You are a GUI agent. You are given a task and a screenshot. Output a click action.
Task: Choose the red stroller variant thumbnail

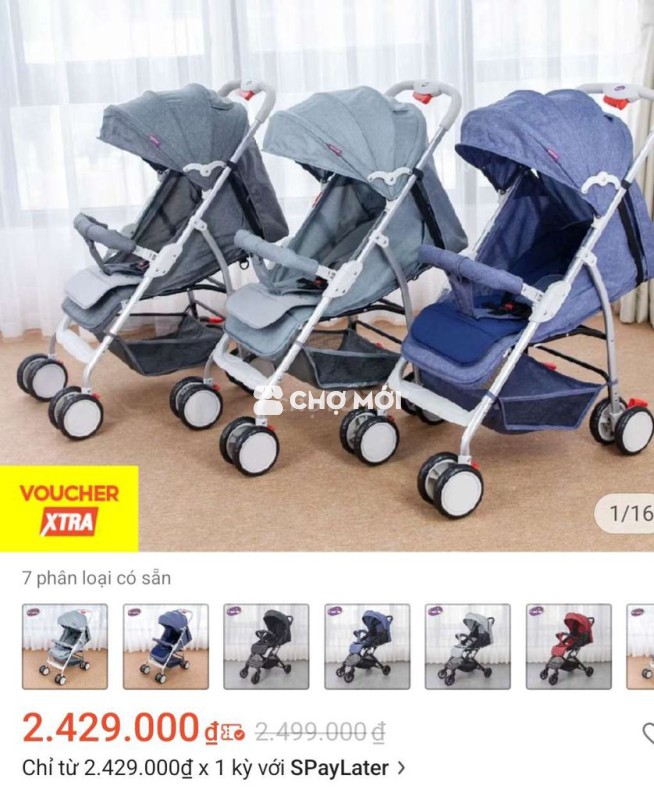pyautogui.click(x=568, y=646)
